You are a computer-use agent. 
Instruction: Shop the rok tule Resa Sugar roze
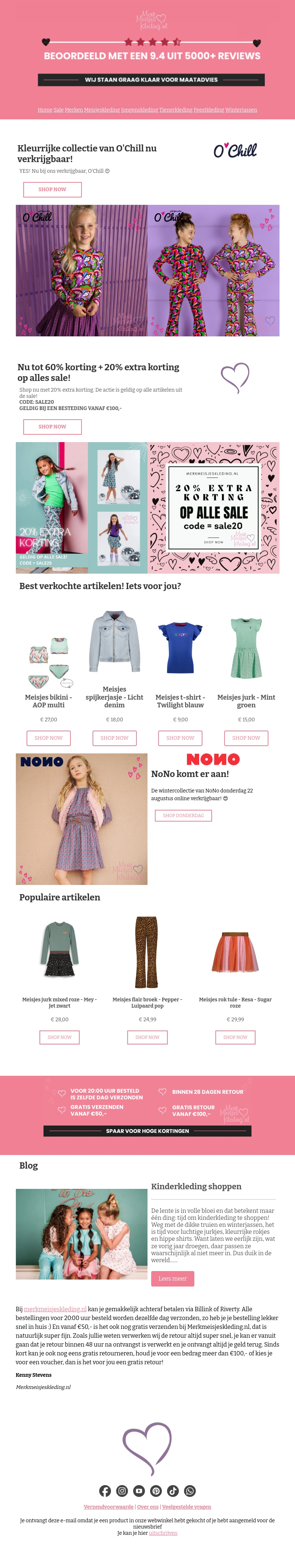click(x=235, y=1037)
